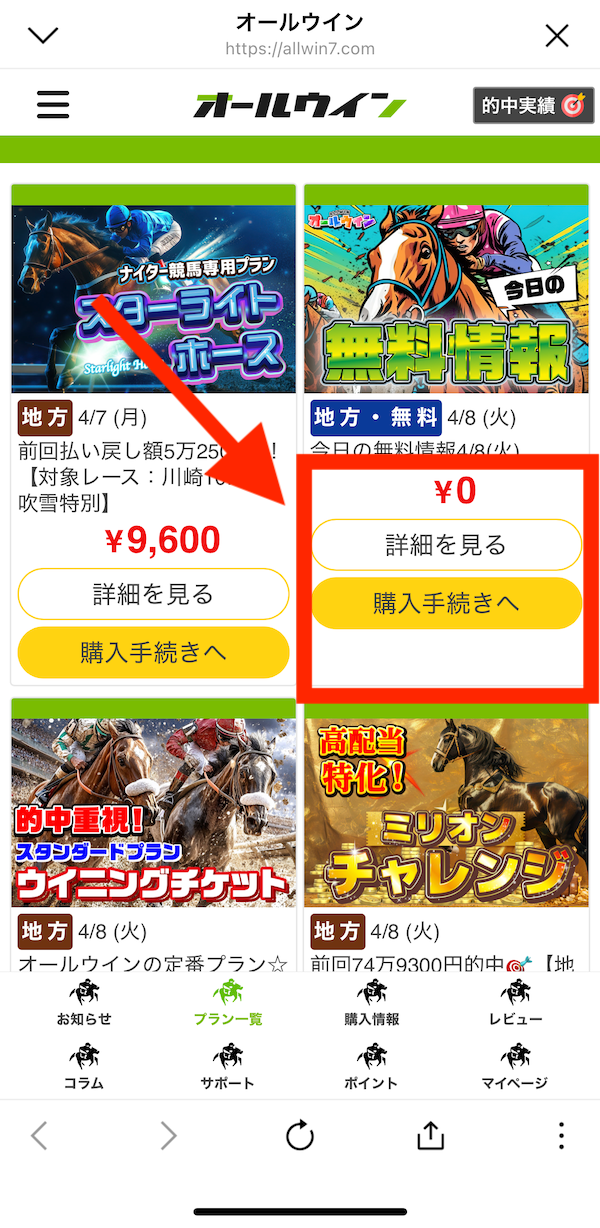Viewport: 600px width, 1228px height.
Task: Tap 購入手続きへ for the ¥9,600 plan
Action: pos(153,653)
